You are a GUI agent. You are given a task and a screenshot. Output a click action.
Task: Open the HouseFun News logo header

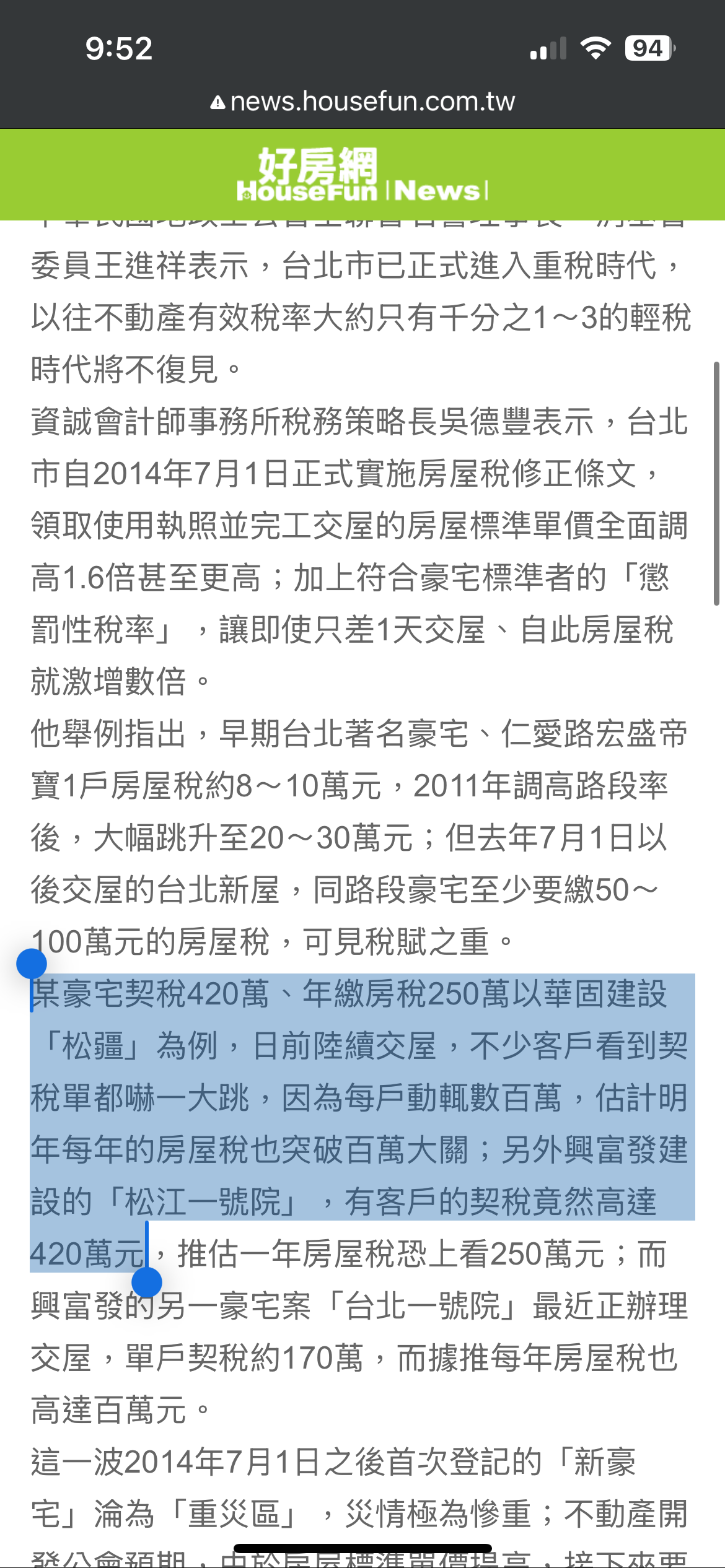362,175
